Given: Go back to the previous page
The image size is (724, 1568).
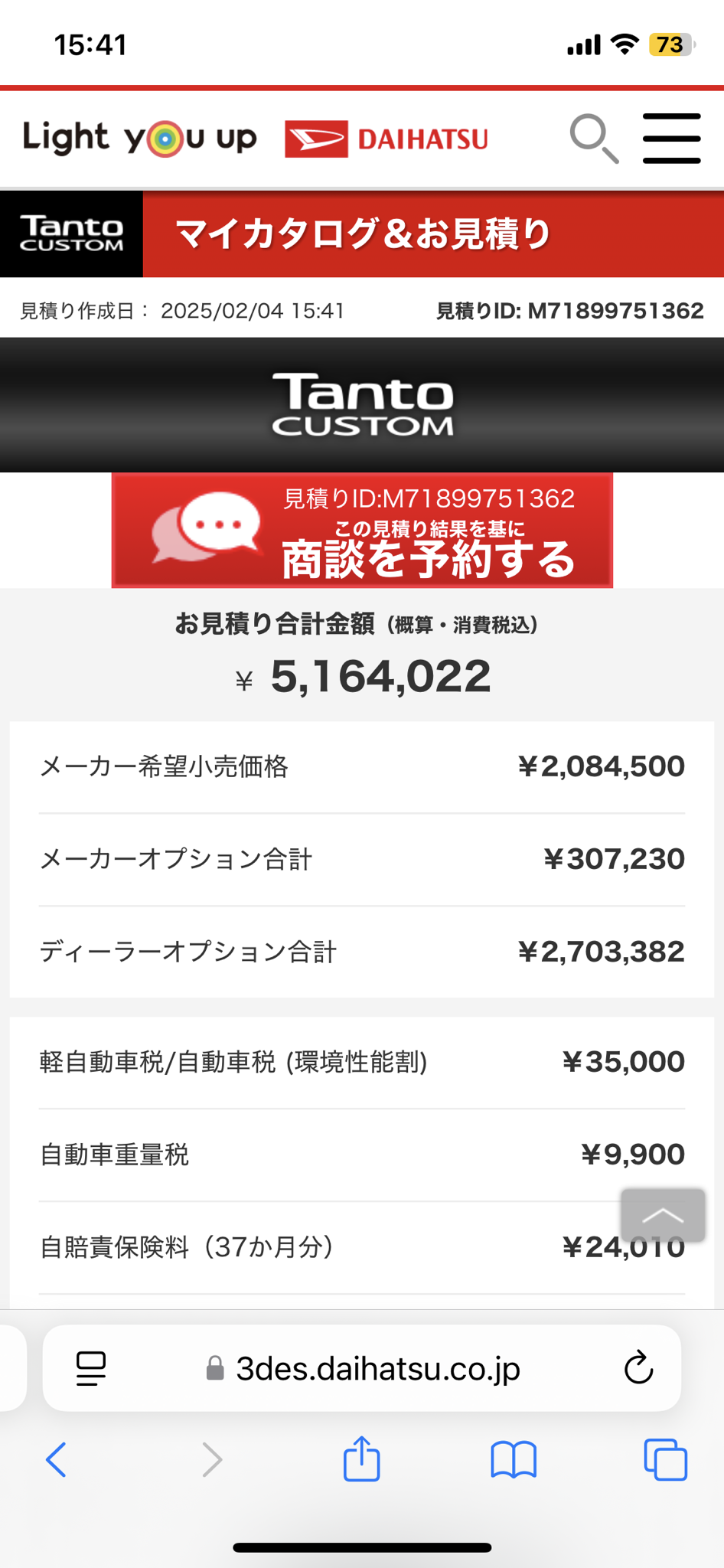Looking at the screenshot, I should click(x=57, y=1459).
